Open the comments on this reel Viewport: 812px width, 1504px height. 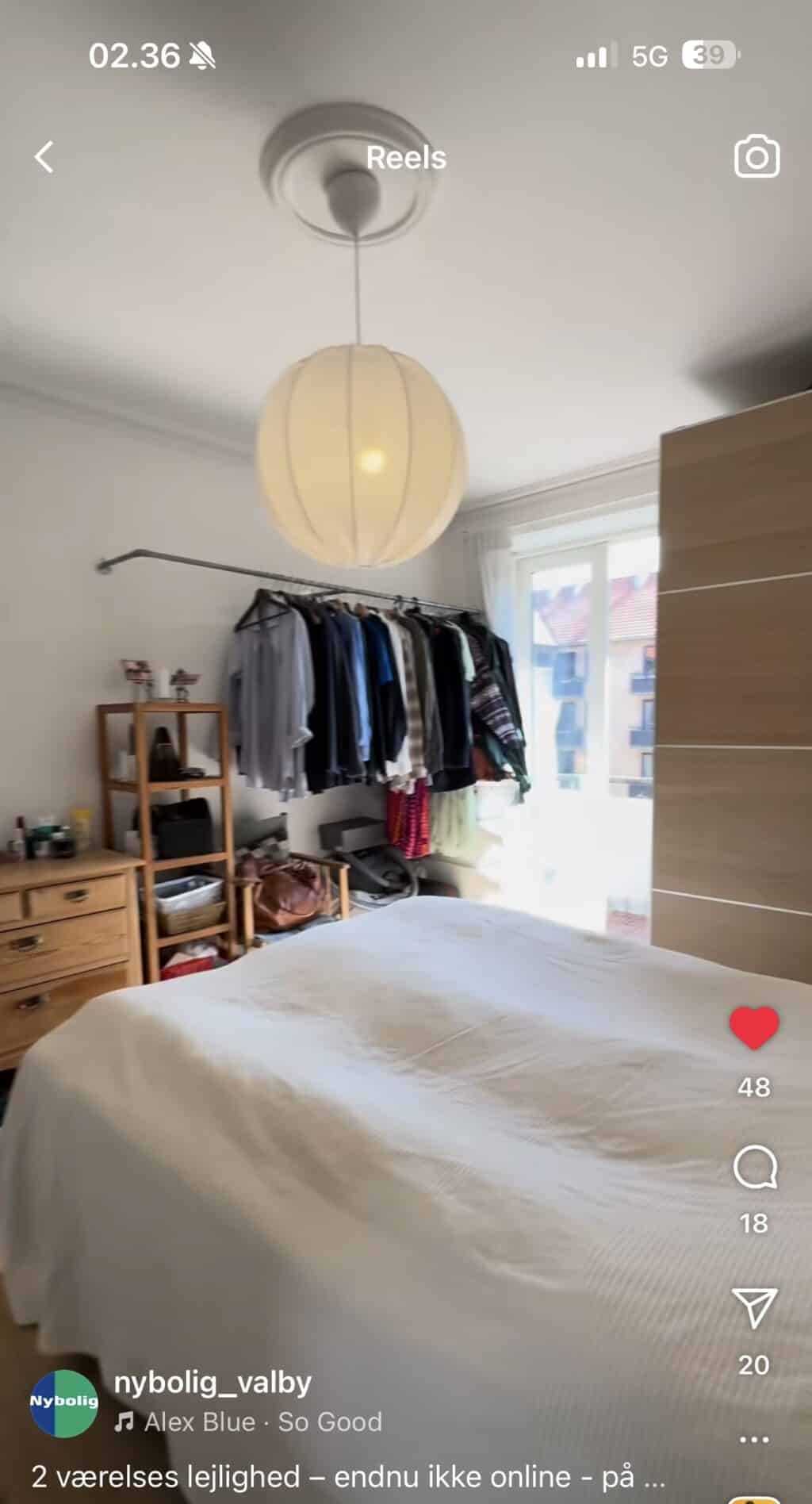click(754, 1168)
